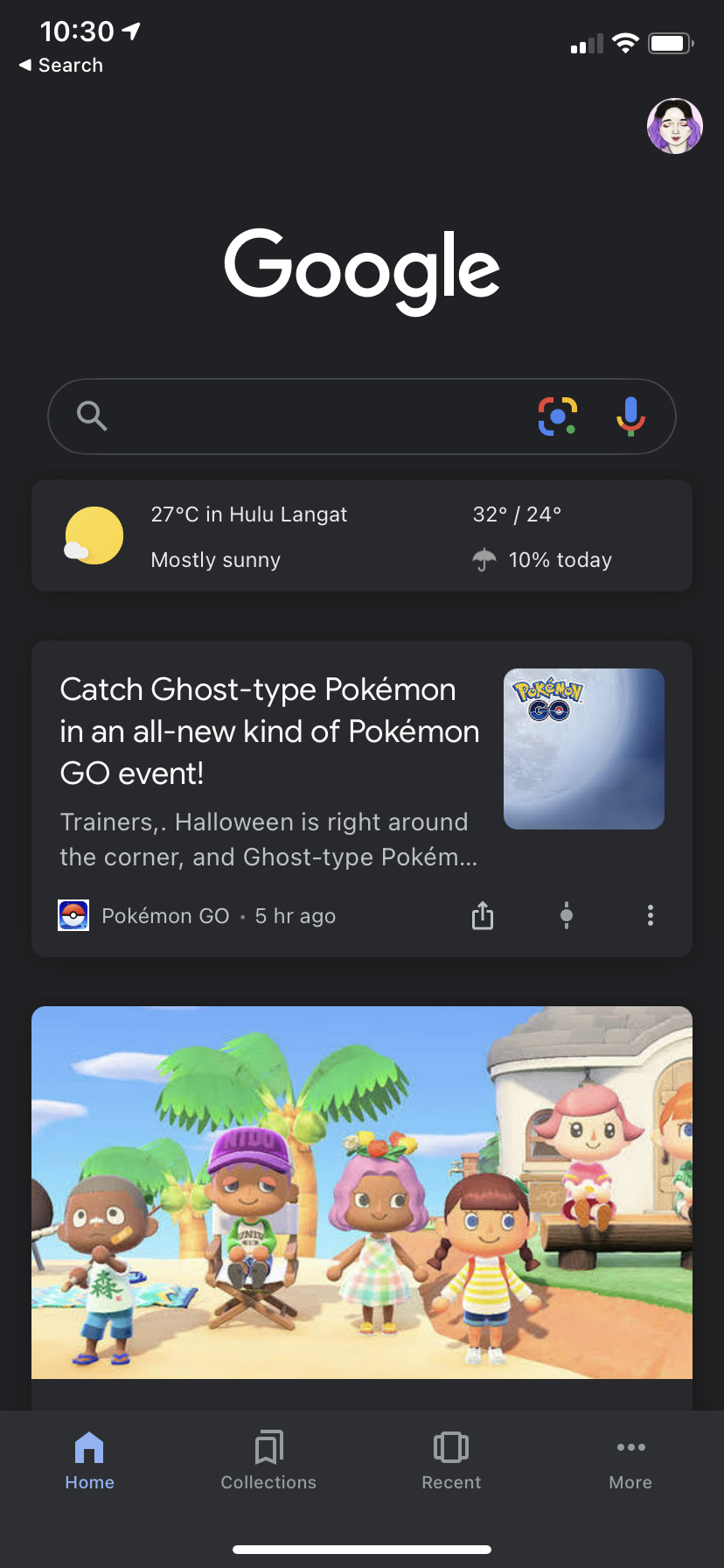This screenshot has height=1568, width=724.
Task: Open the More tab
Action: click(x=630, y=1459)
